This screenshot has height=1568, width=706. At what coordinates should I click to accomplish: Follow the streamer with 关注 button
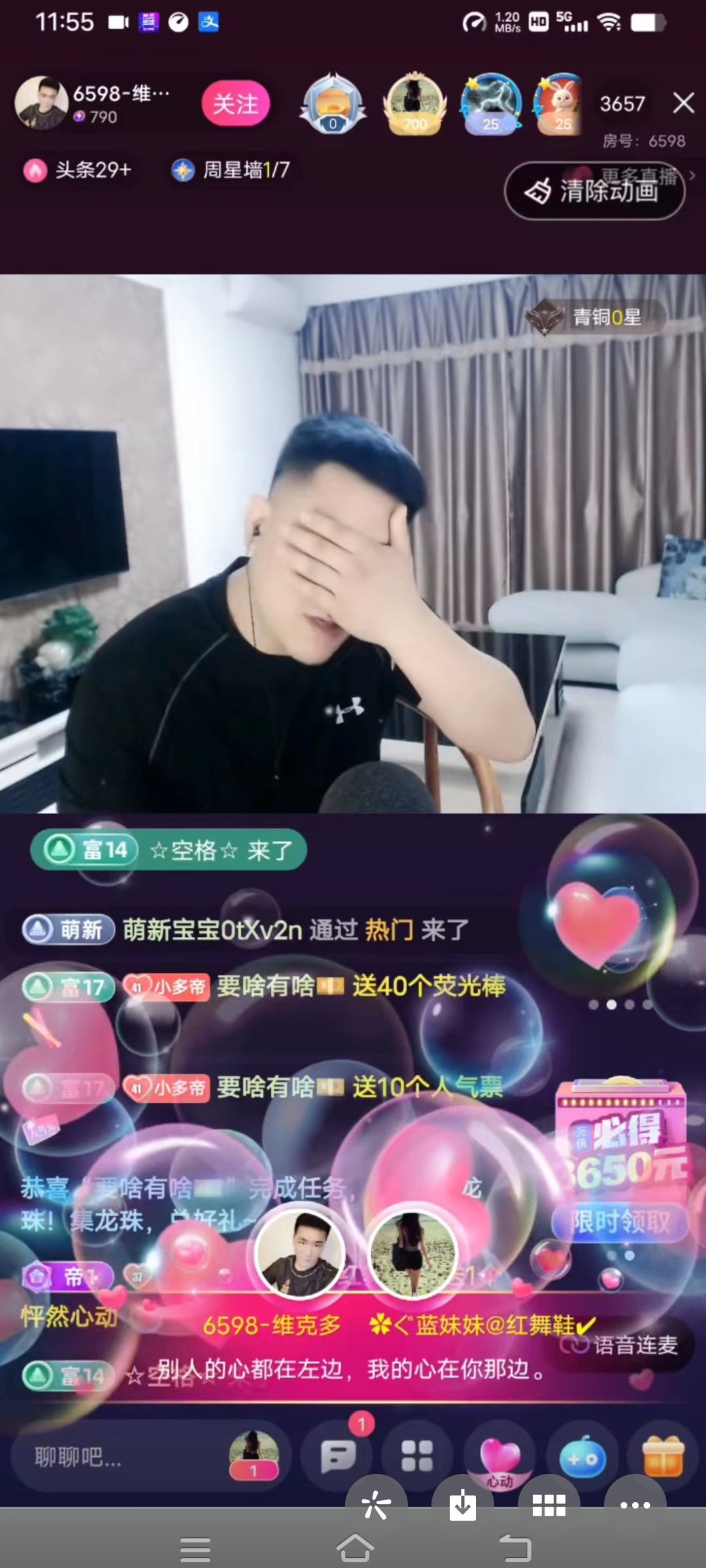click(x=235, y=103)
